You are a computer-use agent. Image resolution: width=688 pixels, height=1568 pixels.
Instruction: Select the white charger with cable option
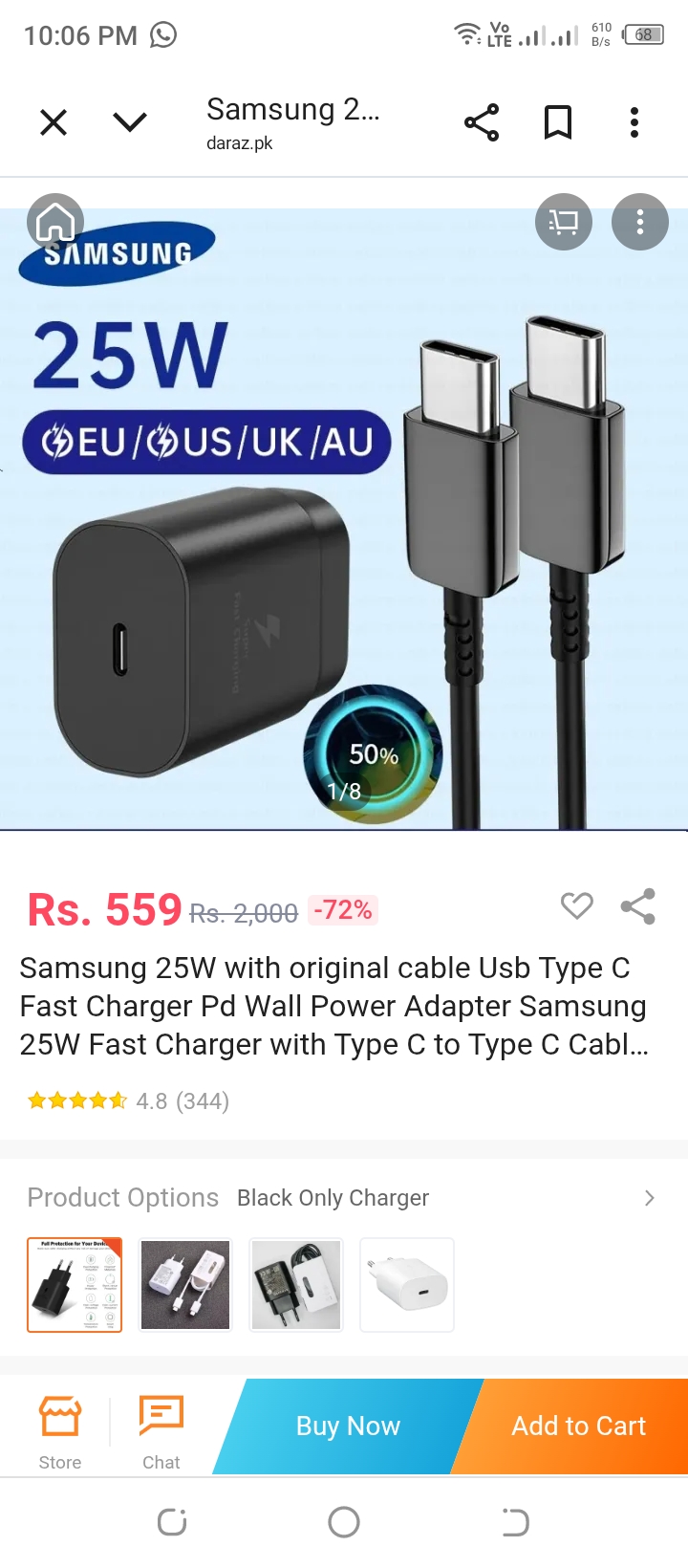click(185, 1285)
